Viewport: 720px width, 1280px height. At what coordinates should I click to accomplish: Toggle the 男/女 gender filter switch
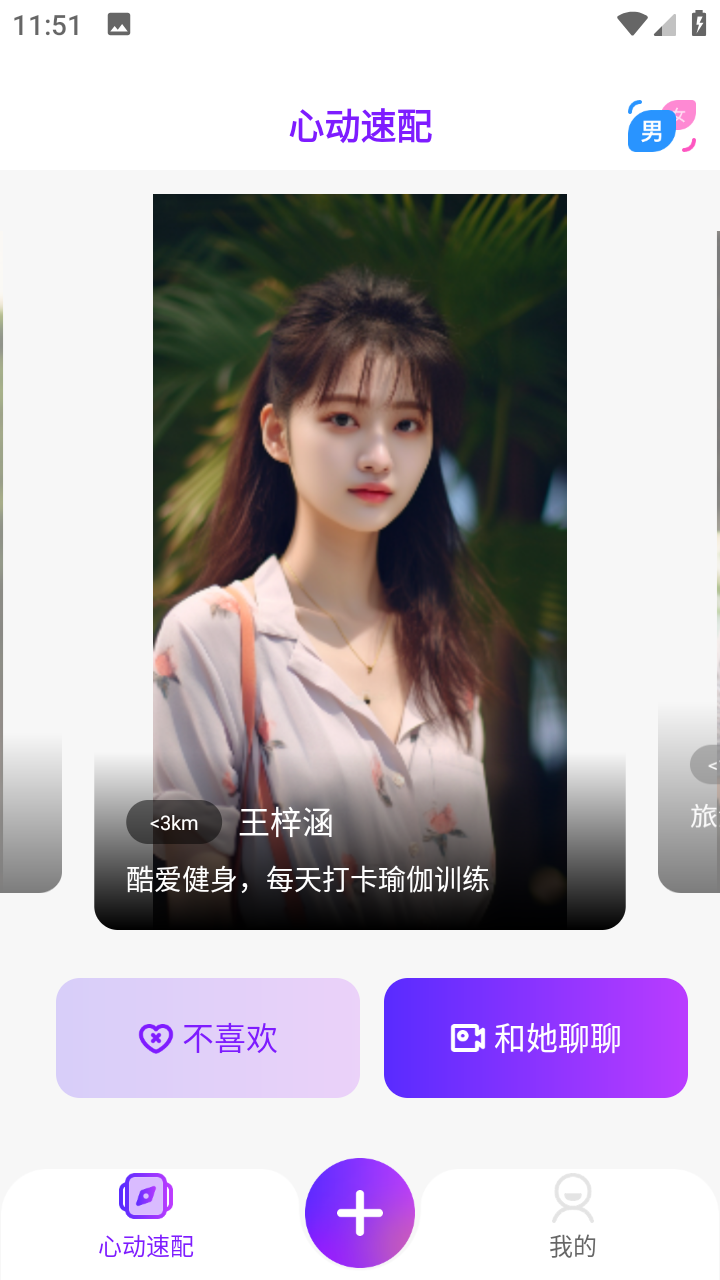661,127
